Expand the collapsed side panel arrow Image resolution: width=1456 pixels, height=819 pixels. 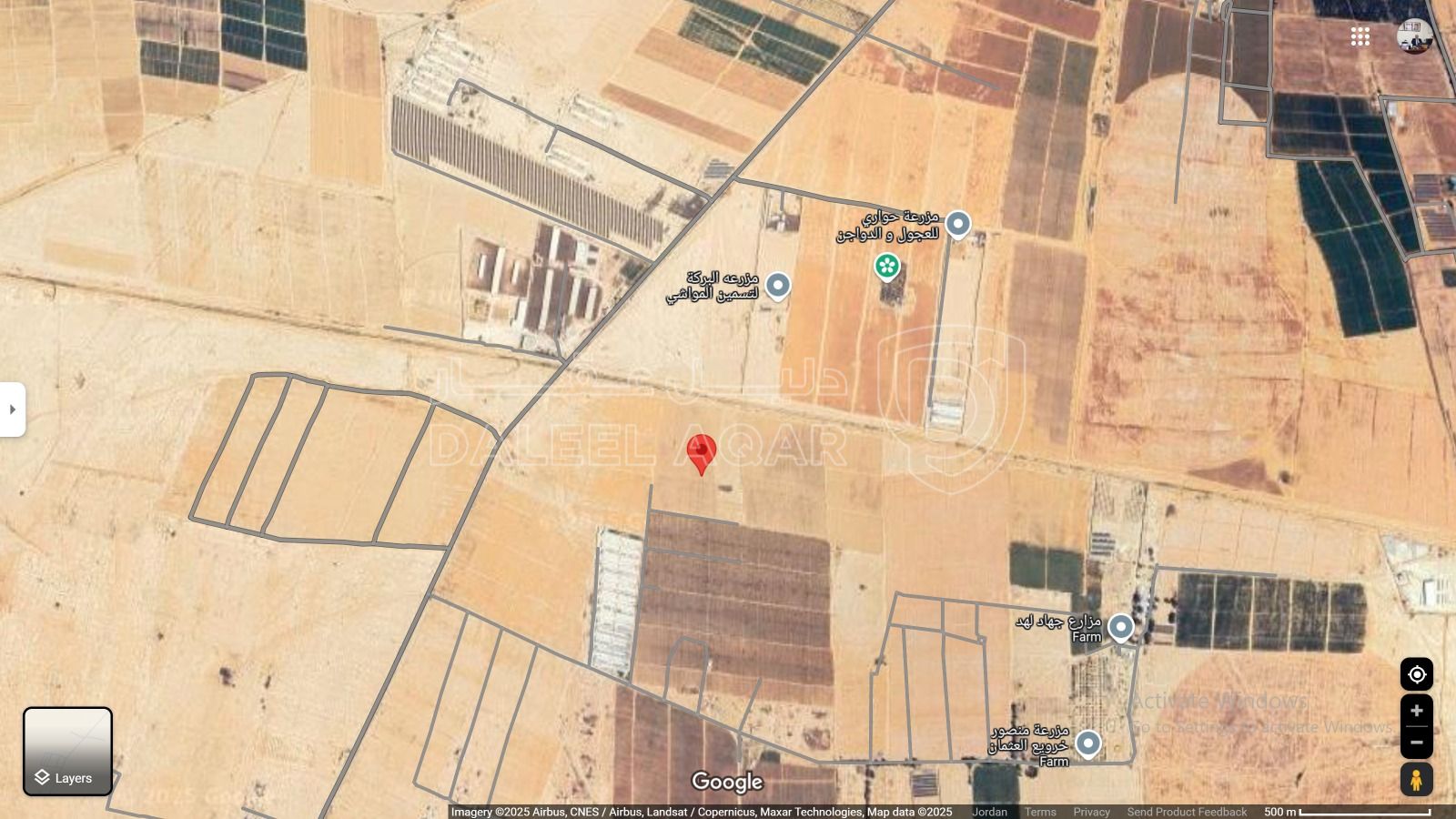pyautogui.click(x=12, y=409)
